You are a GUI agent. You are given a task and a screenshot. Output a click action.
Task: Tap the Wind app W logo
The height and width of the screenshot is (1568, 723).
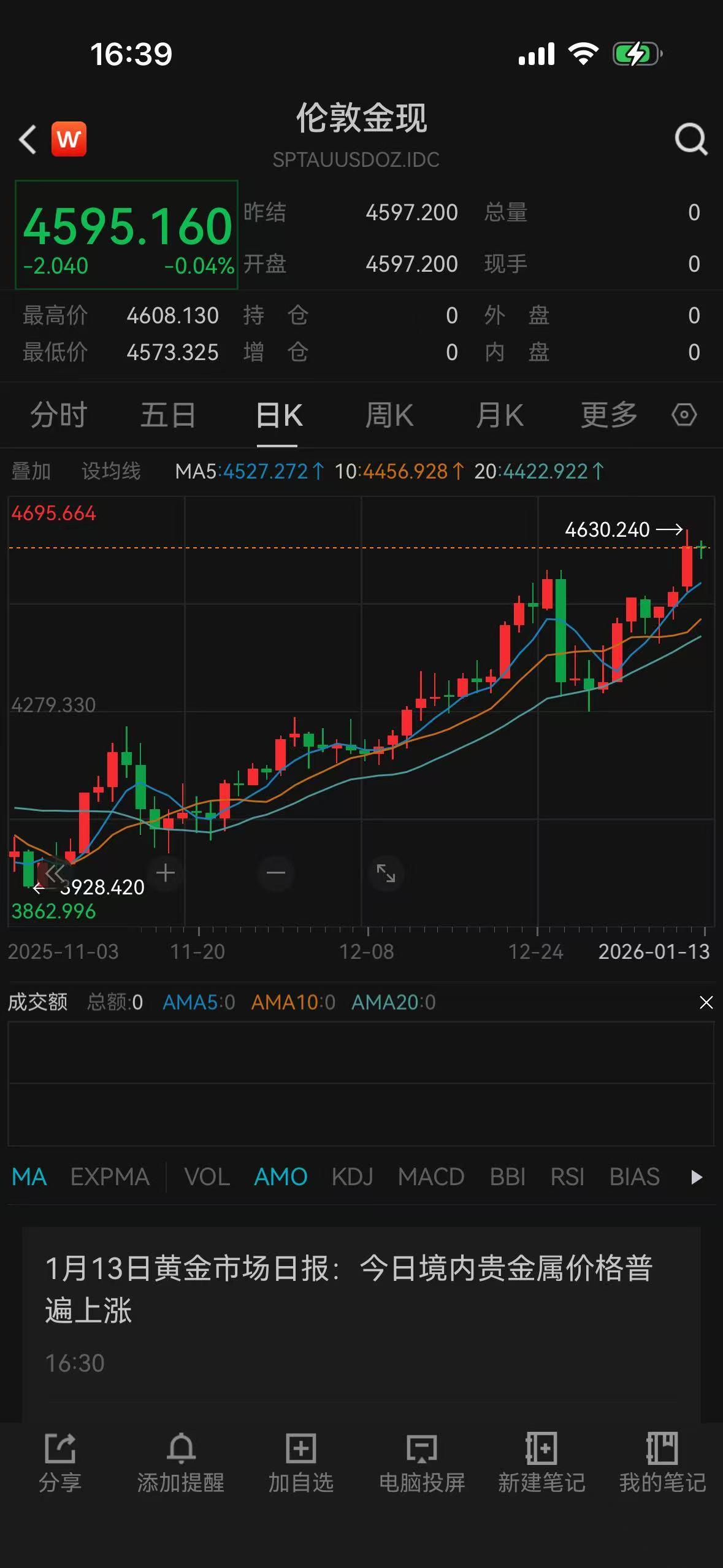point(69,139)
